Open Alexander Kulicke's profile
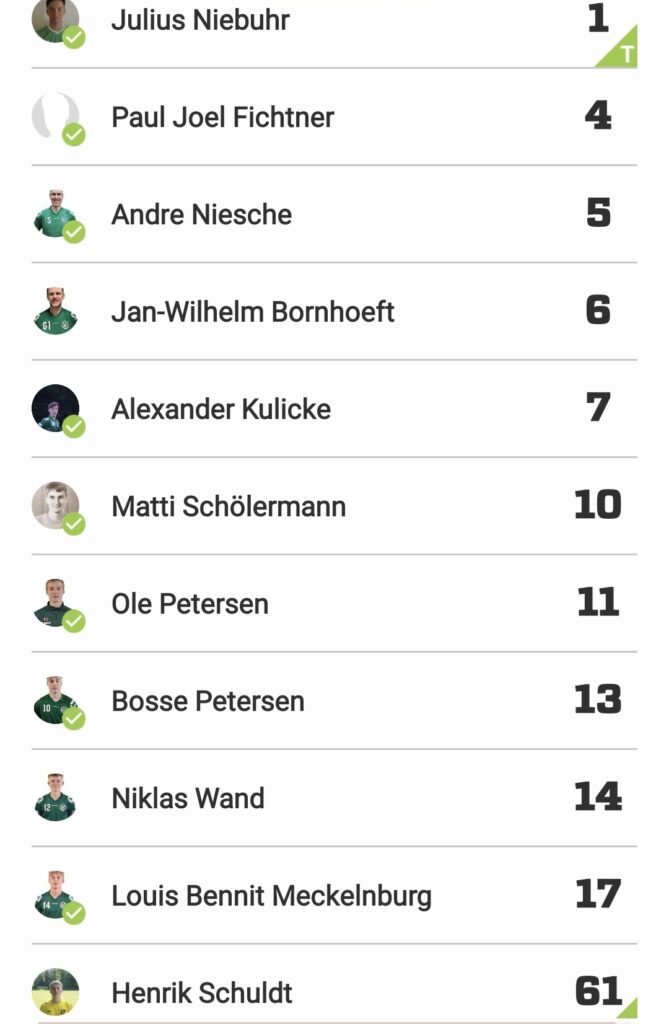This screenshot has height=1024, width=669. tap(220, 409)
